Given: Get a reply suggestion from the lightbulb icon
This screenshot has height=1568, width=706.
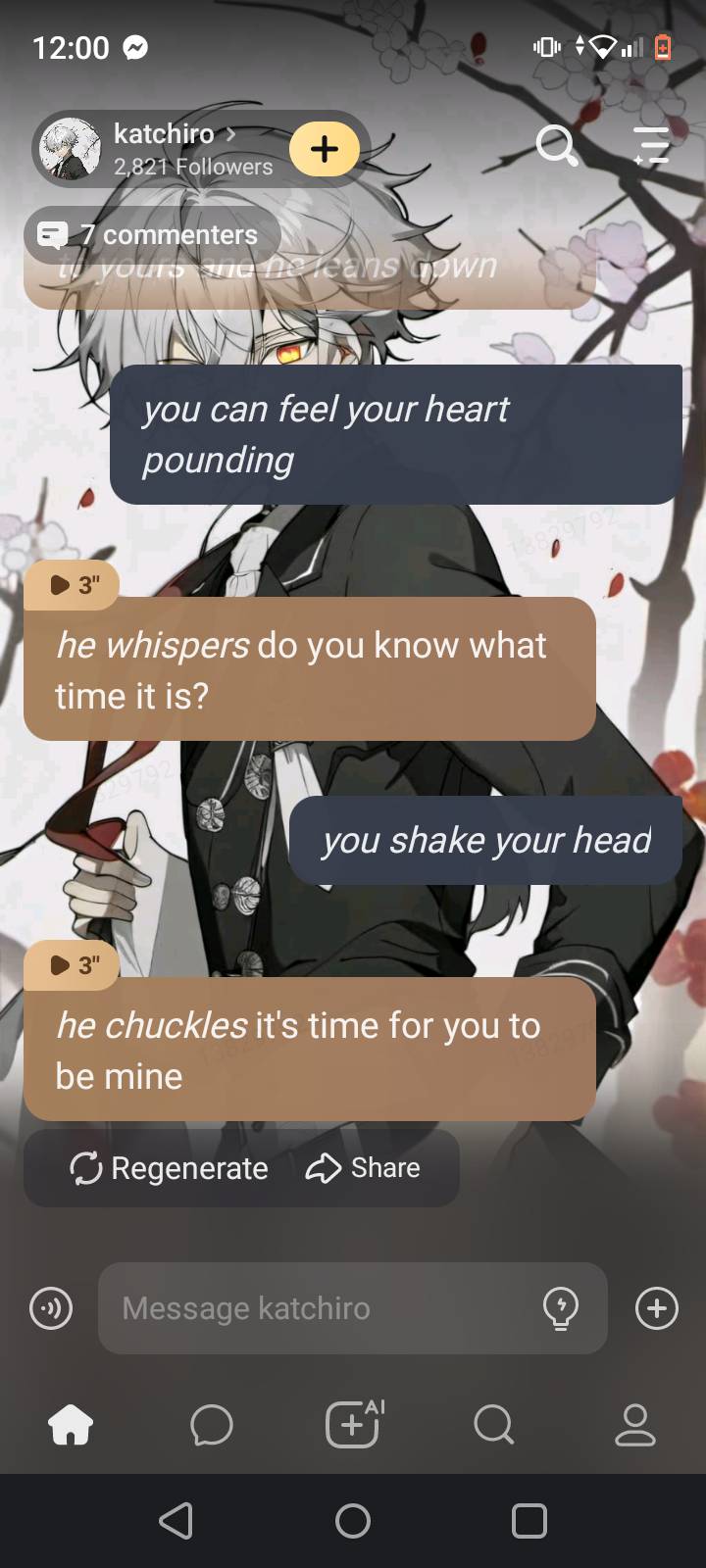Looking at the screenshot, I should 561,1308.
